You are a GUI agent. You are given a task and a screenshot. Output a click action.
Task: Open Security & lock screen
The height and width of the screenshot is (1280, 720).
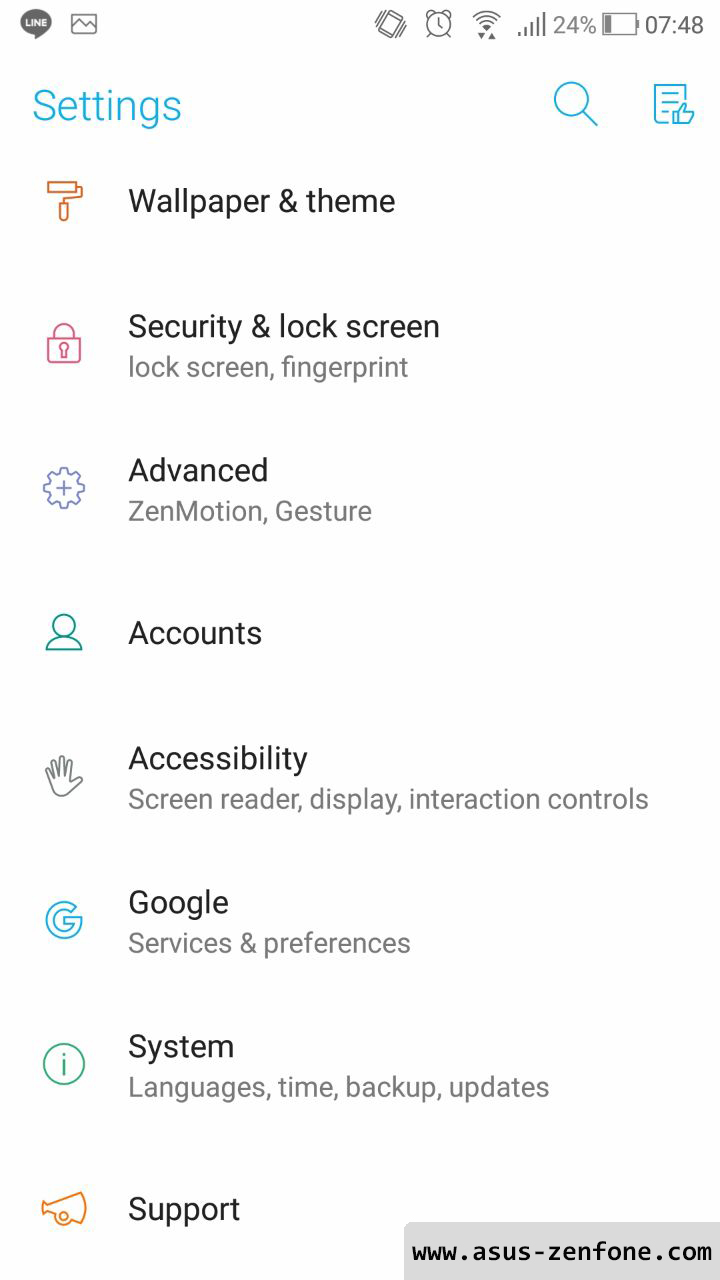click(x=360, y=345)
